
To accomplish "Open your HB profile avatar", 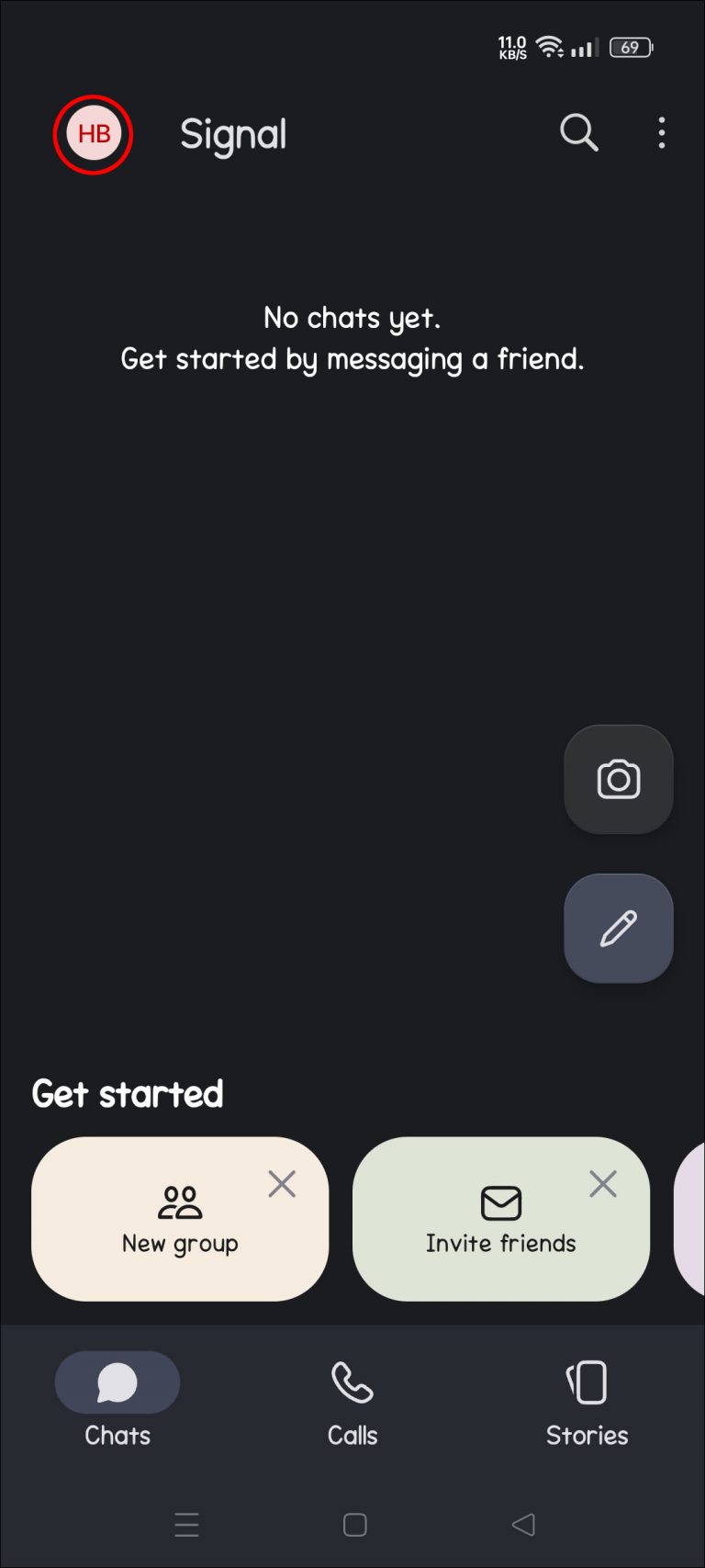I will 92,134.
